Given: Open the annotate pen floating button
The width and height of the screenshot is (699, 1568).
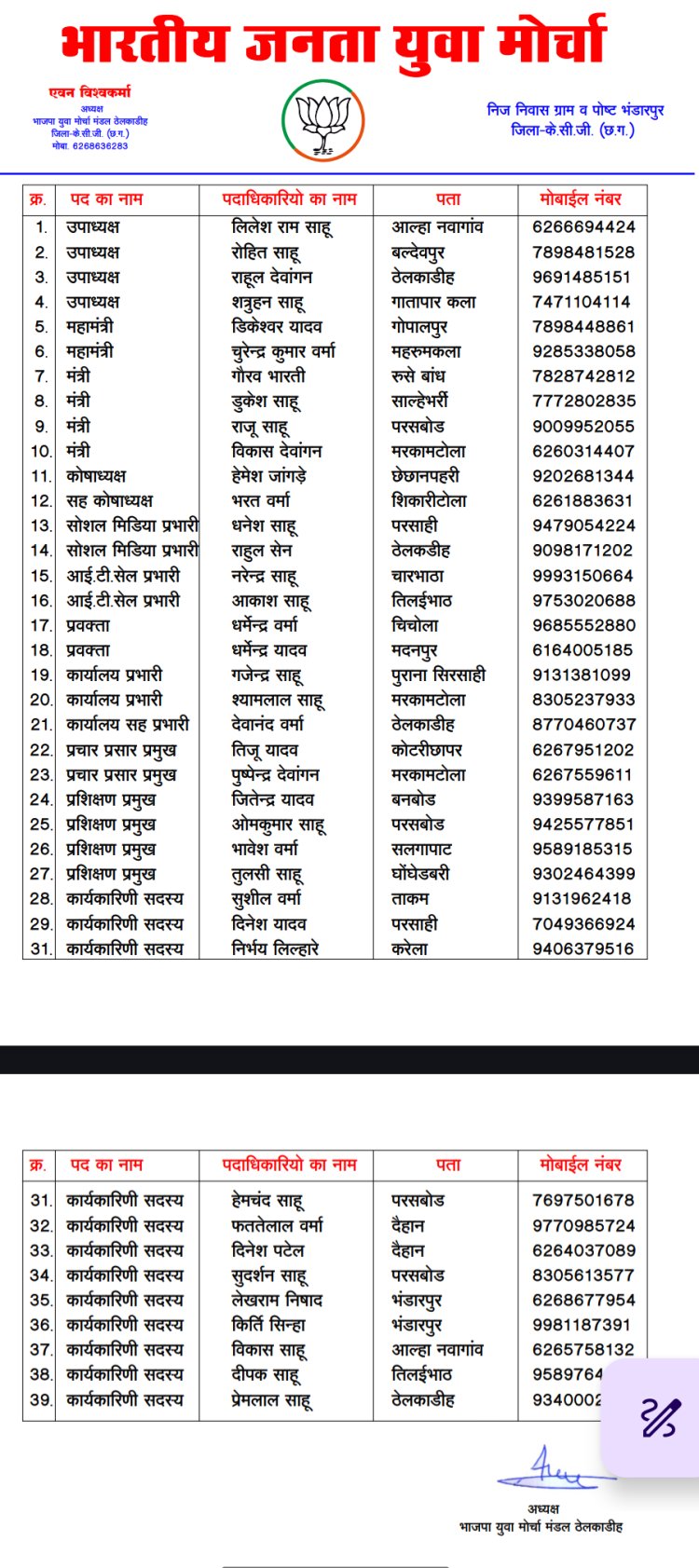Looking at the screenshot, I should pos(662,1417).
